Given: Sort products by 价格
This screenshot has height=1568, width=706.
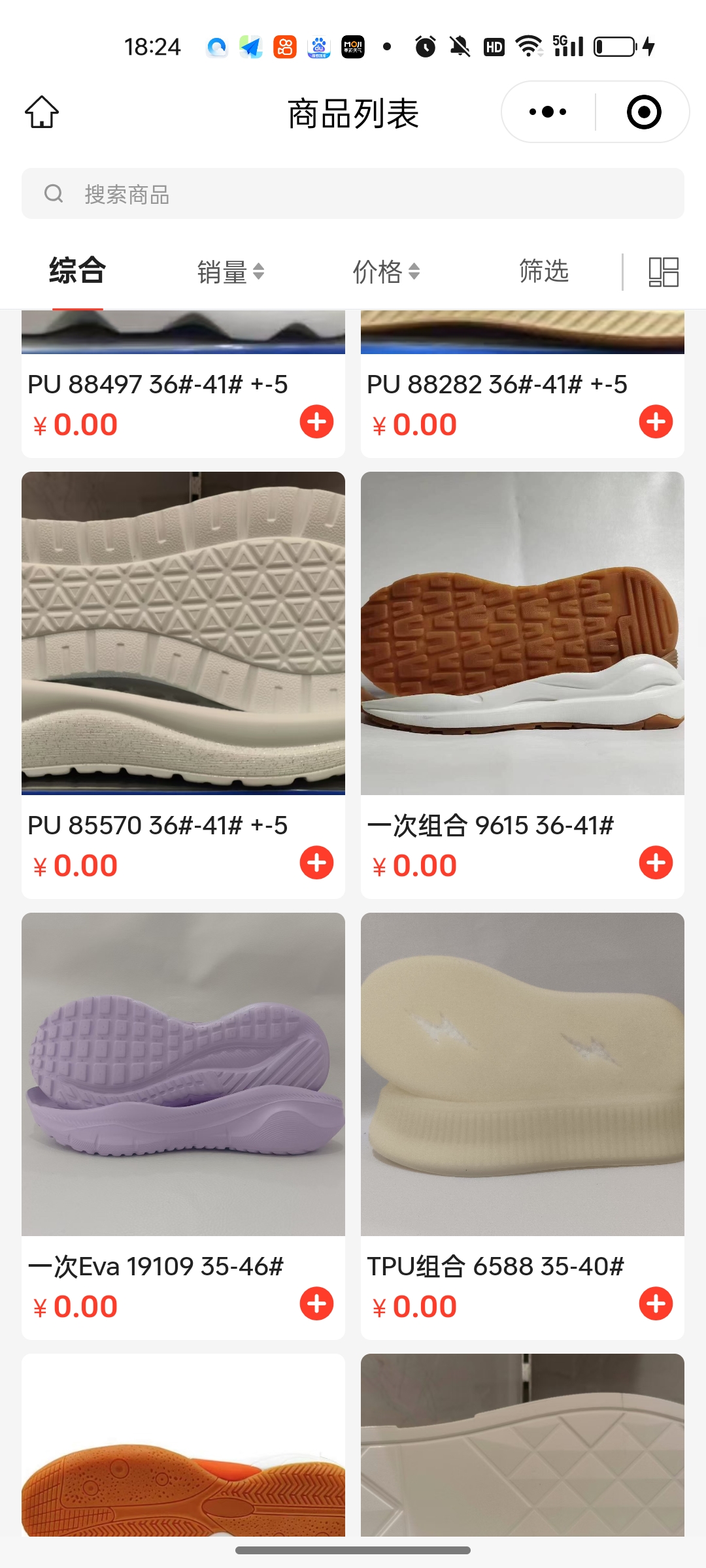Looking at the screenshot, I should click(x=386, y=272).
